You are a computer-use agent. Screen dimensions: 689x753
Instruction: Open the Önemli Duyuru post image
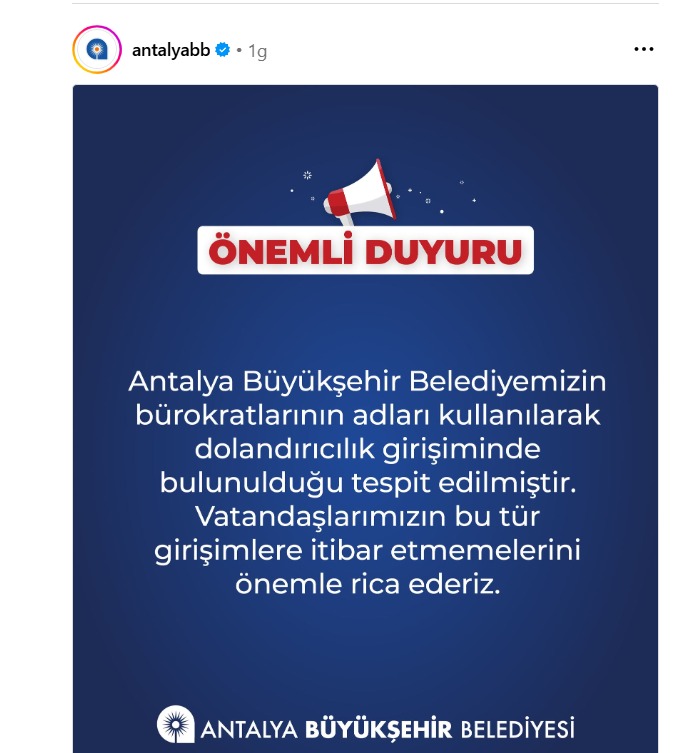coord(365,420)
